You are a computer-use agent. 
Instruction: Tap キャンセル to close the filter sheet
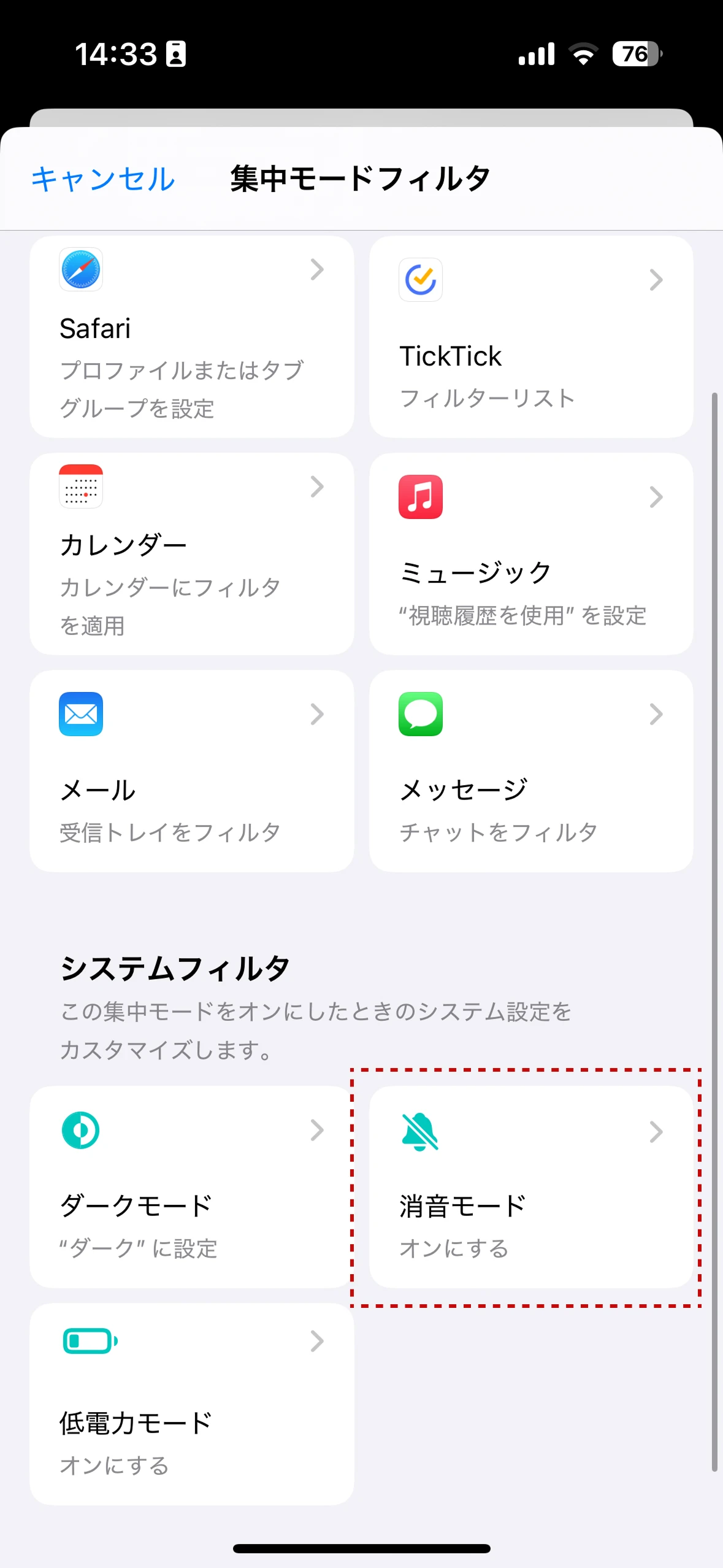point(103,179)
